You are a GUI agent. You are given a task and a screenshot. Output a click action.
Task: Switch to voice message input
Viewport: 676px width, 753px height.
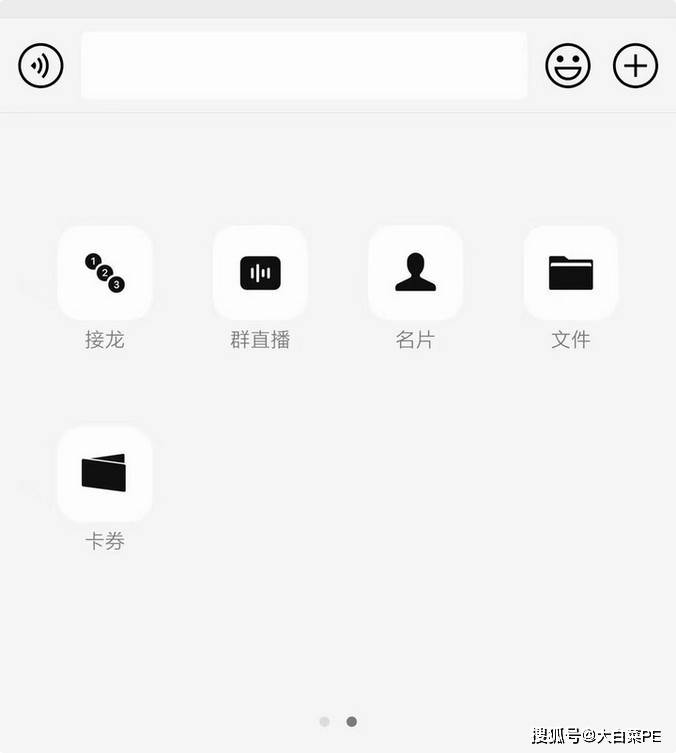point(41,66)
